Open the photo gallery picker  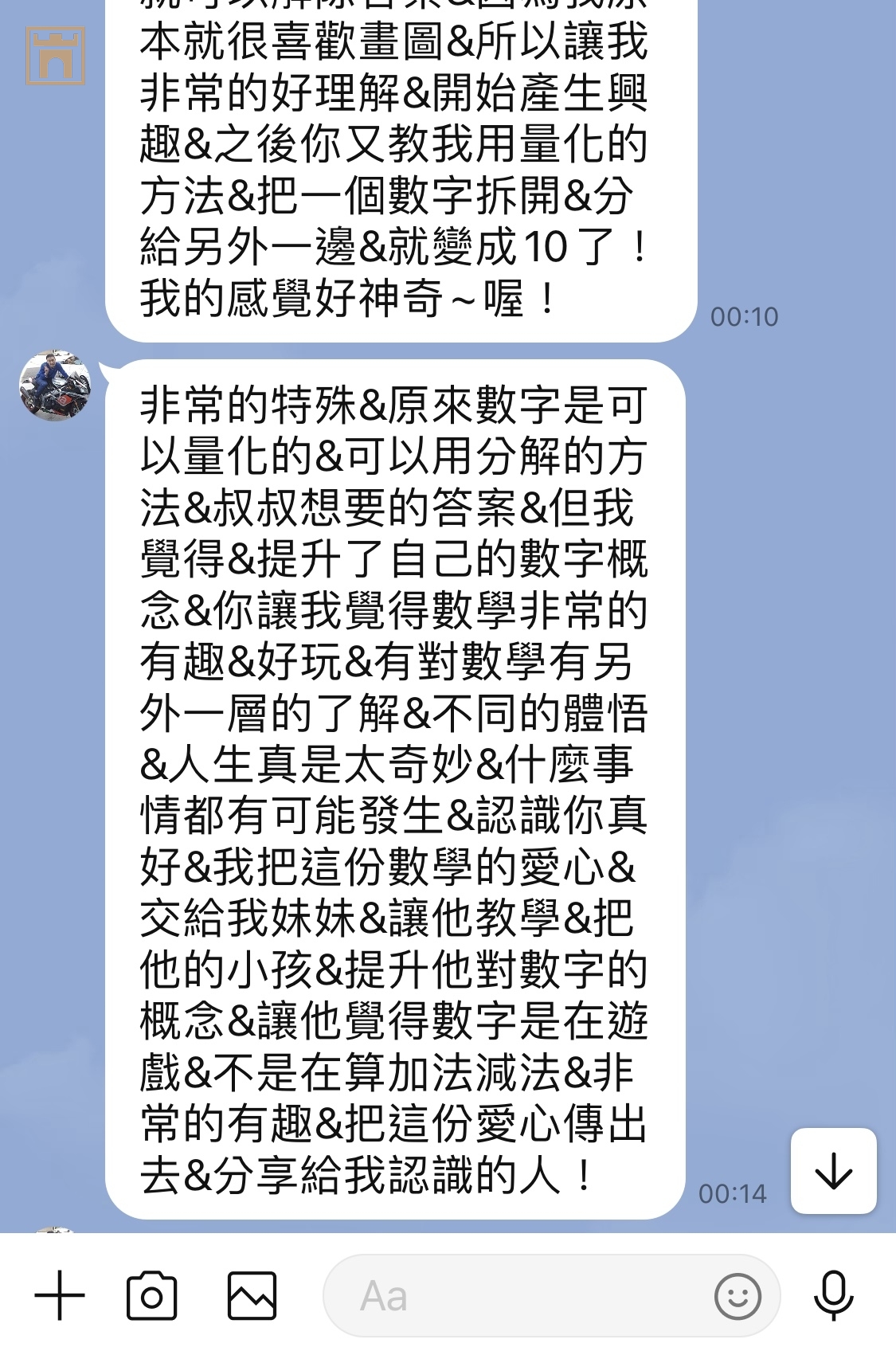coord(252,1296)
